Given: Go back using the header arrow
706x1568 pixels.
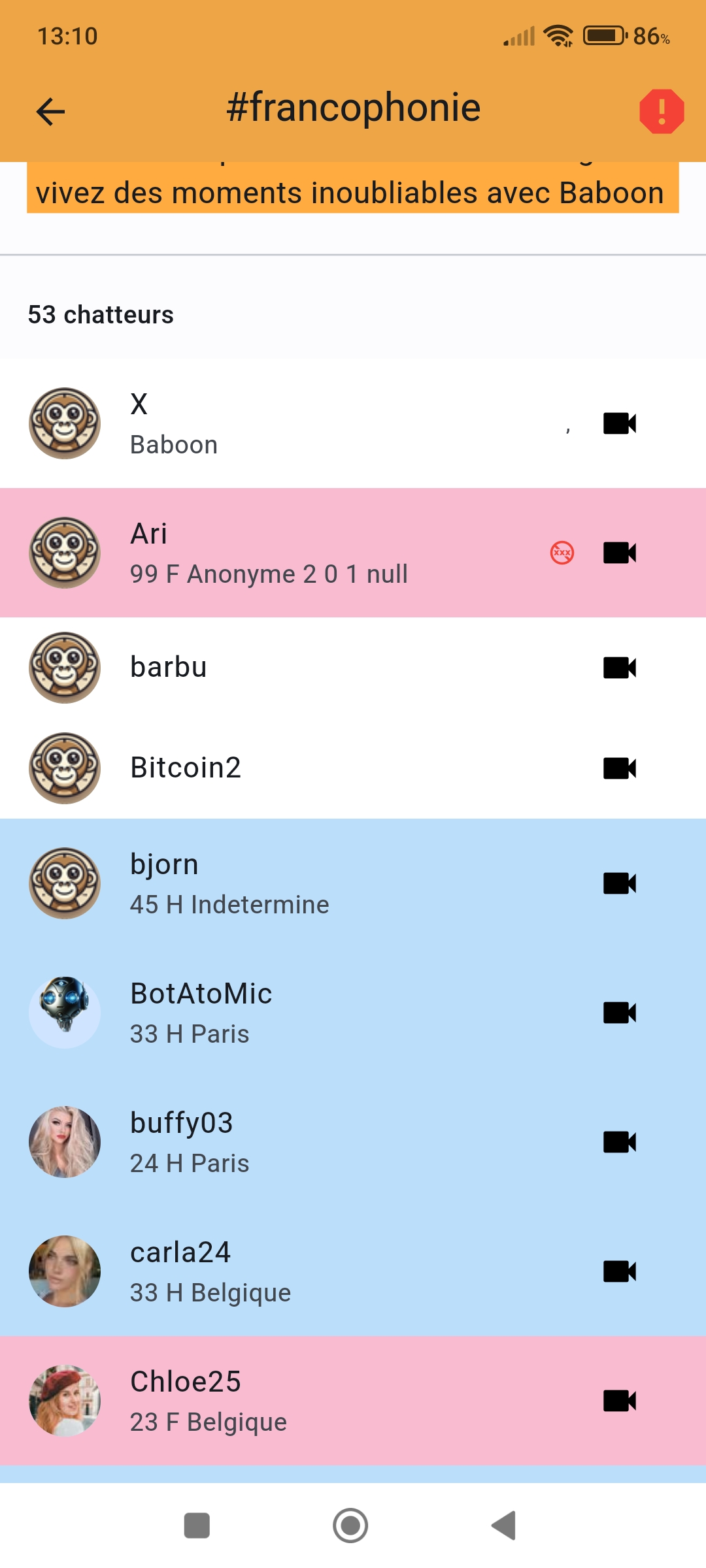Looking at the screenshot, I should click(x=50, y=111).
